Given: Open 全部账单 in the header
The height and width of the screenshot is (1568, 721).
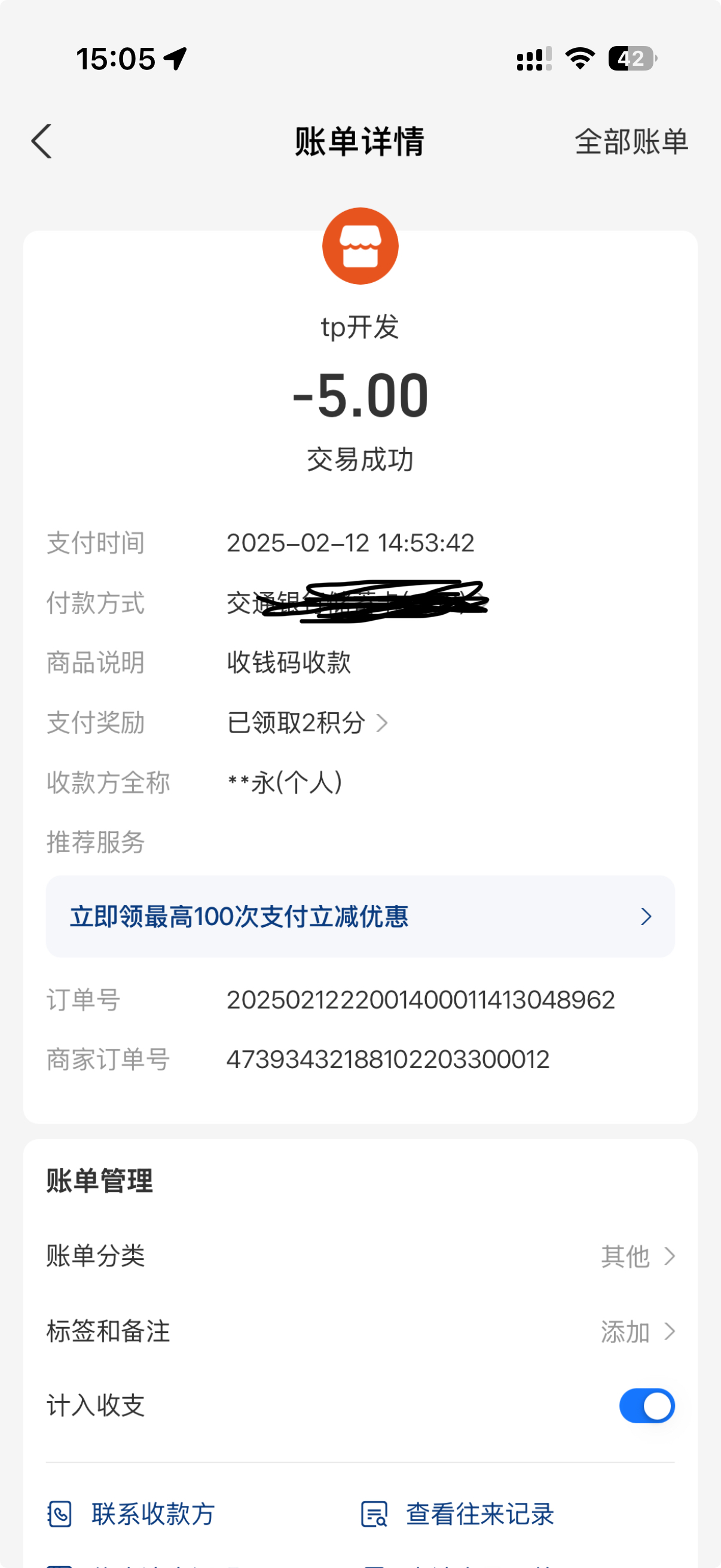Looking at the screenshot, I should (x=631, y=142).
